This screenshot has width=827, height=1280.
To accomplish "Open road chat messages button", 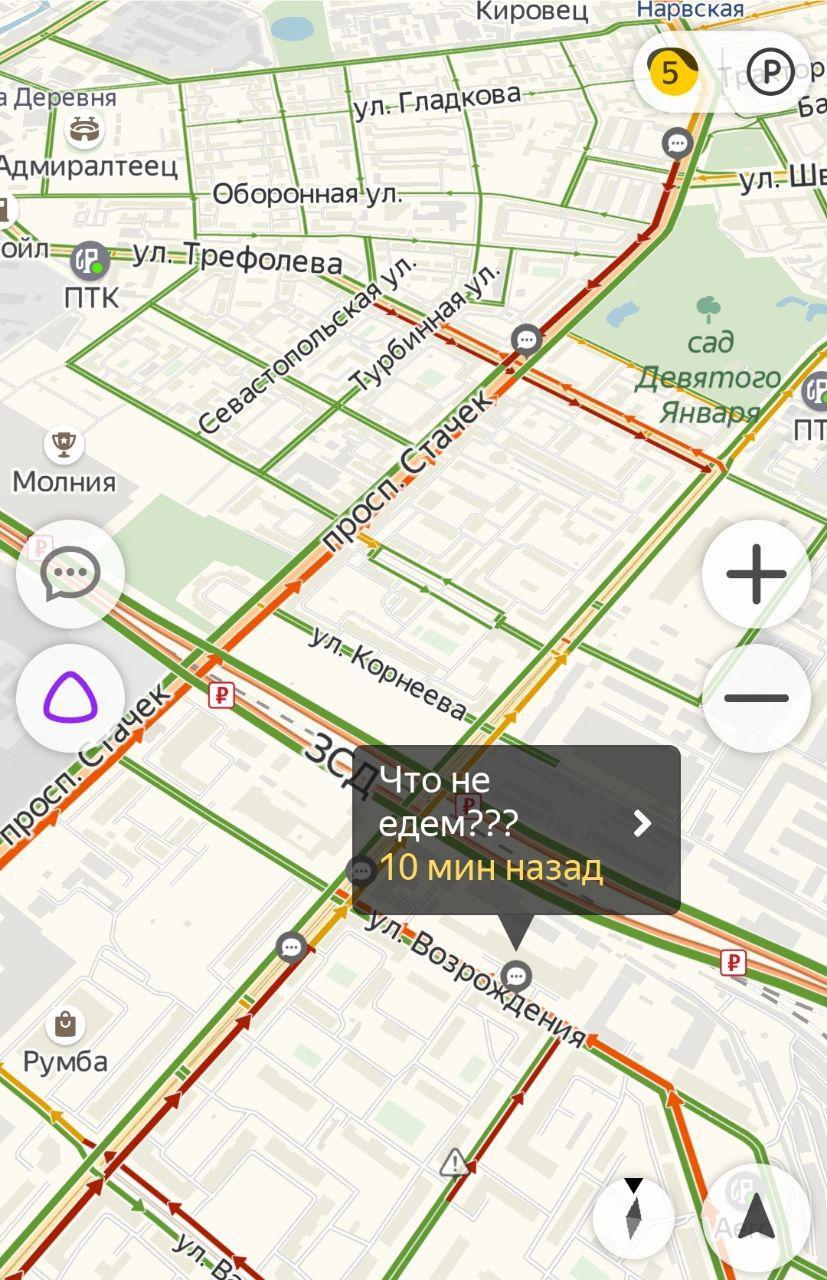I will pyautogui.click(x=70, y=574).
